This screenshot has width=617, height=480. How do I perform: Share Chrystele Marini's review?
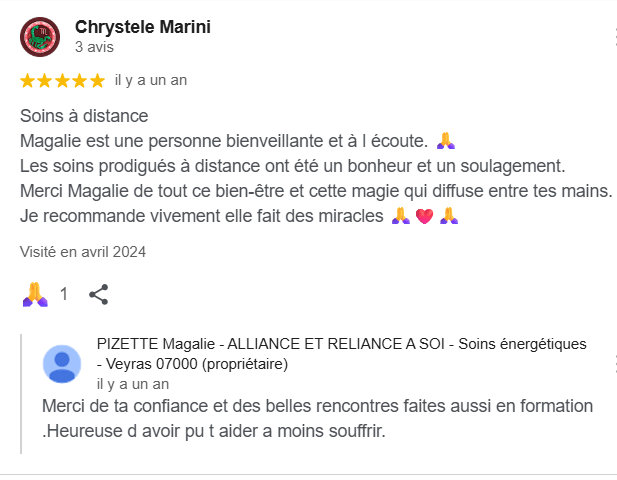(x=99, y=294)
